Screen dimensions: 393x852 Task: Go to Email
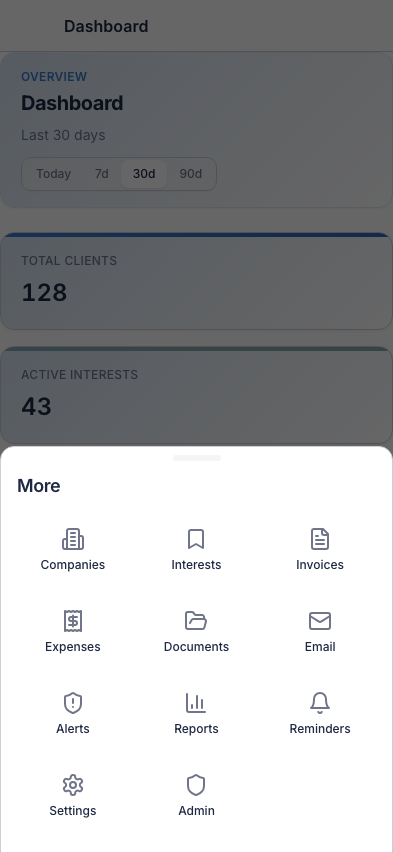tap(320, 632)
